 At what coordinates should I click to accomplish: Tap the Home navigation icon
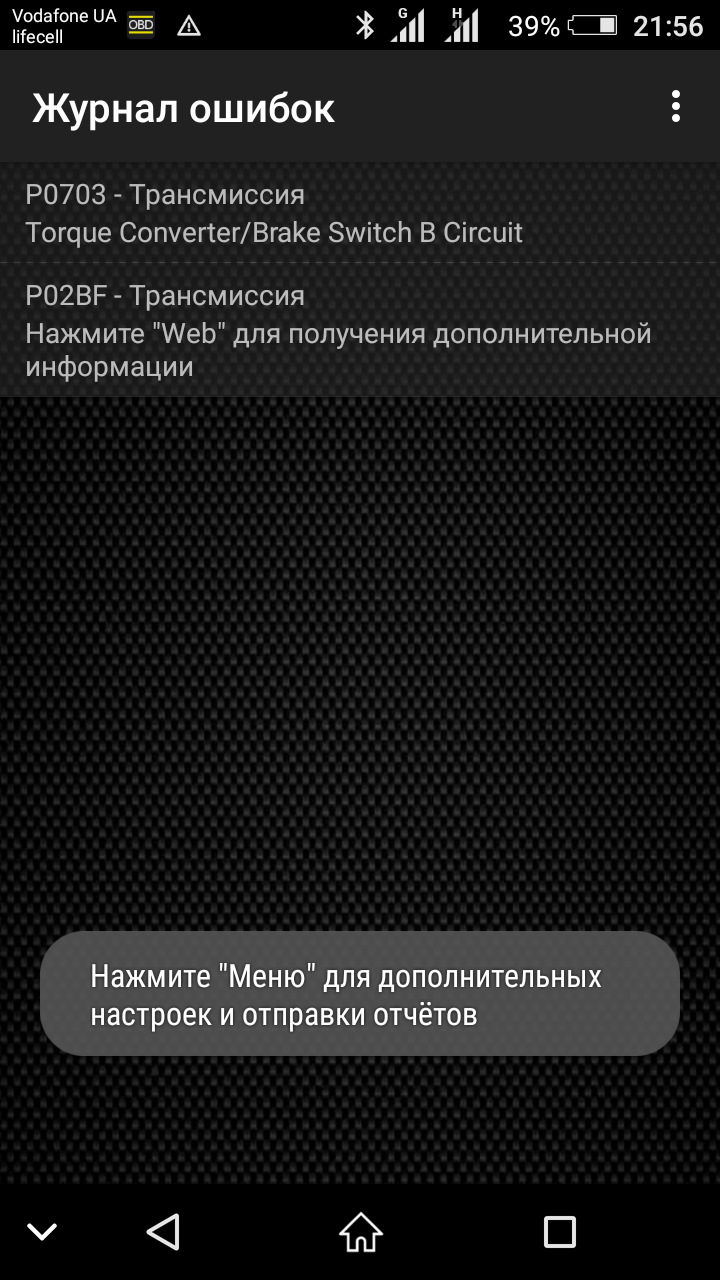click(x=360, y=1231)
